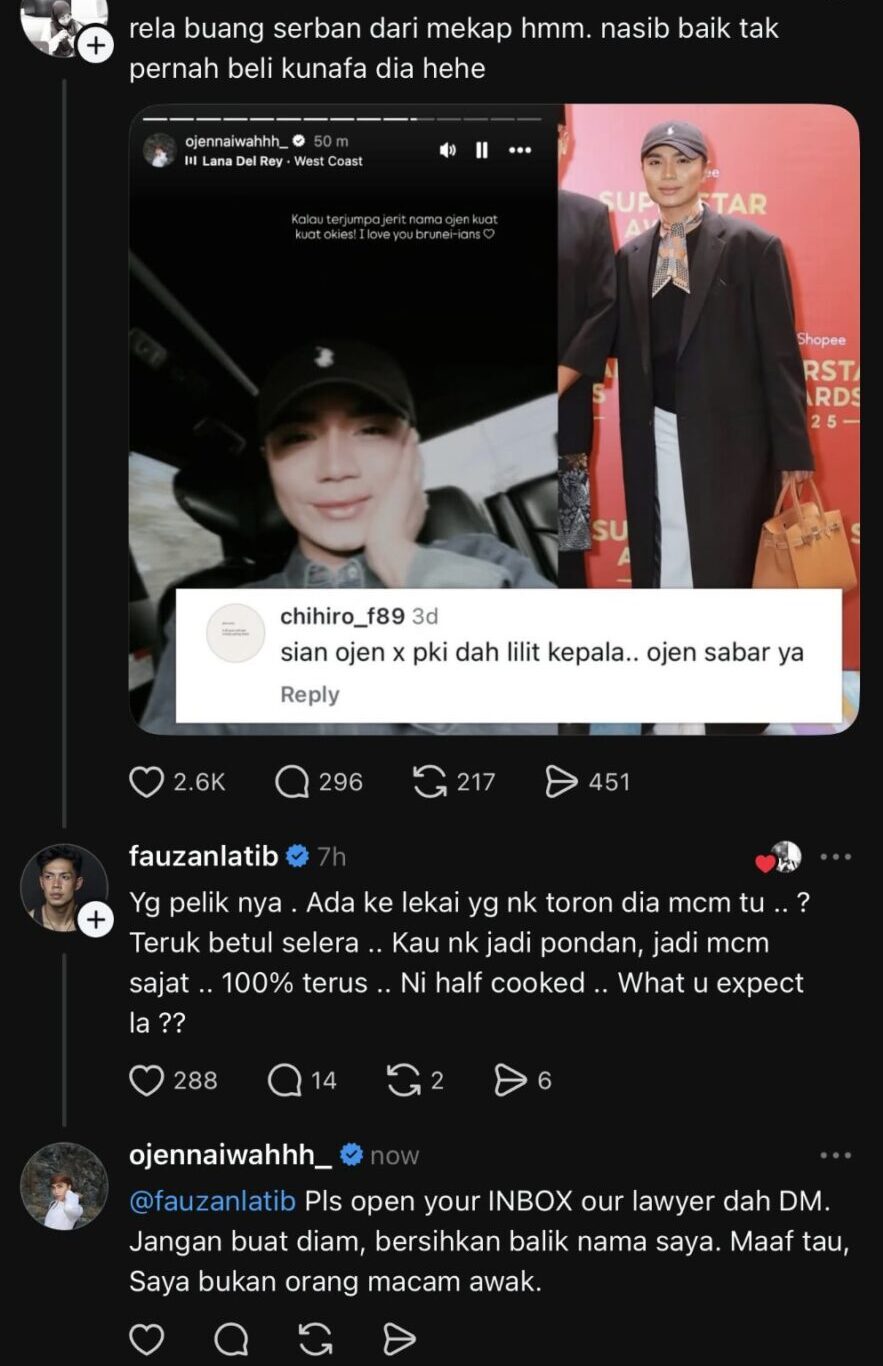Like fauzanlatib's reply with 288 likes
This screenshot has width=883, height=1366.
coord(147,1080)
